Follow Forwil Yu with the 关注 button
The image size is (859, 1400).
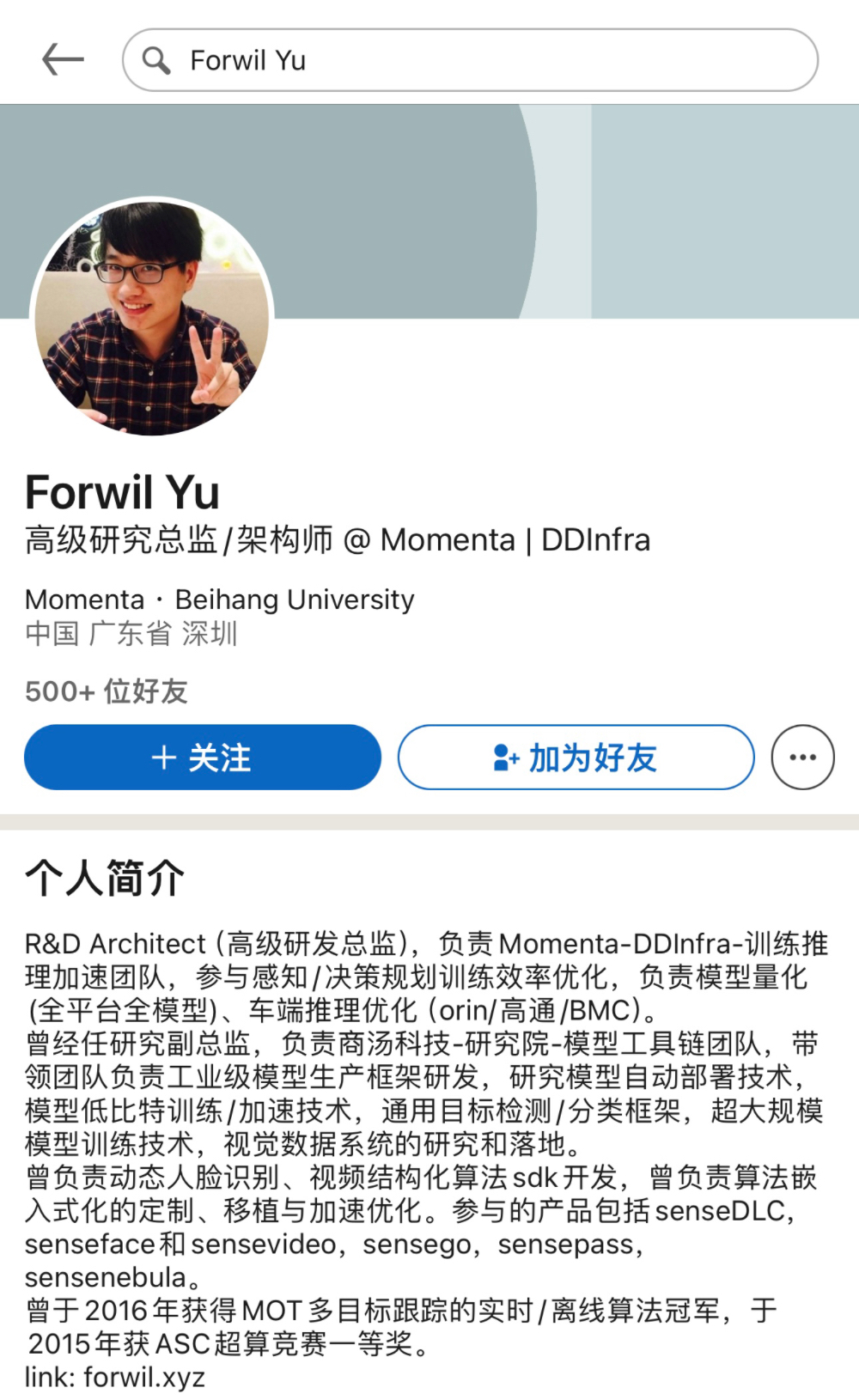point(203,758)
